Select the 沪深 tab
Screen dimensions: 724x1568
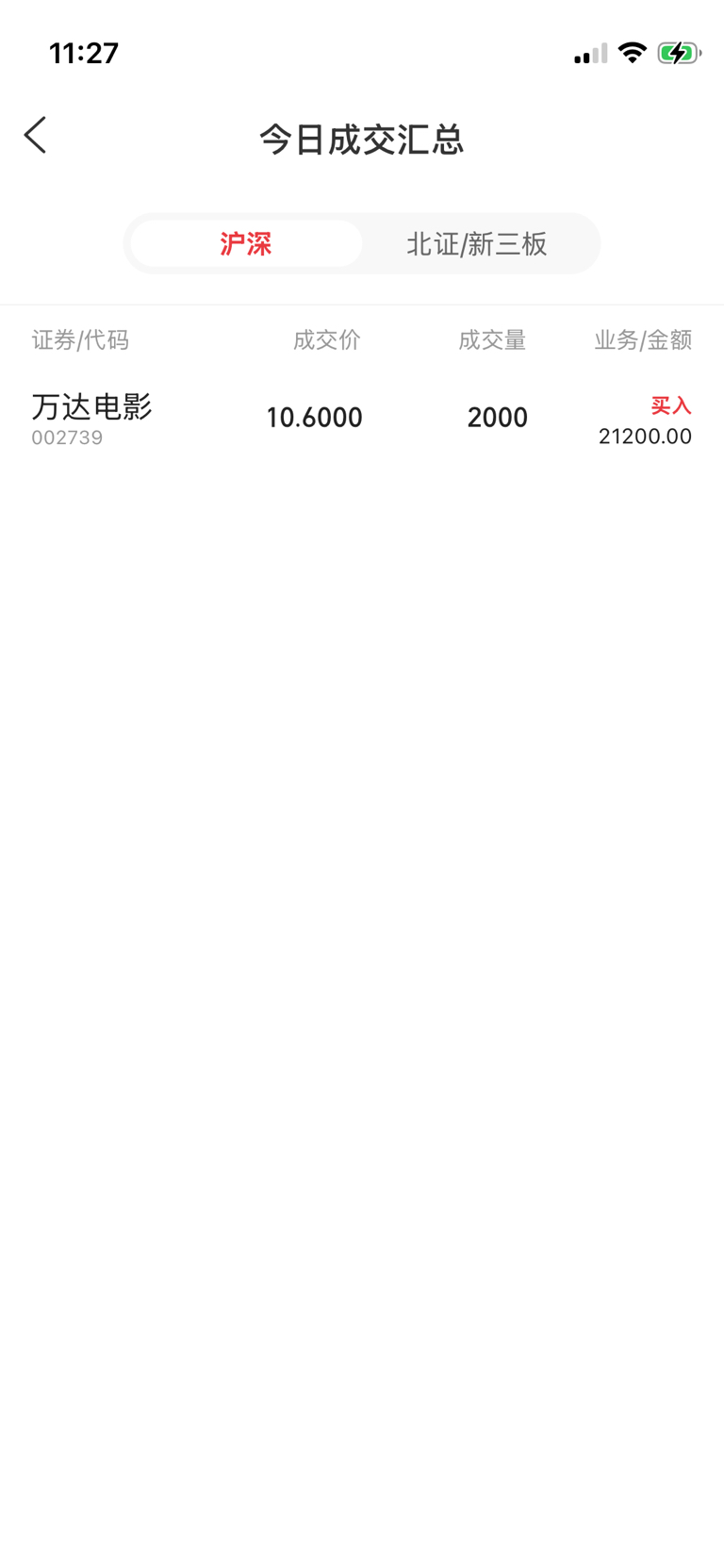coord(246,244)
